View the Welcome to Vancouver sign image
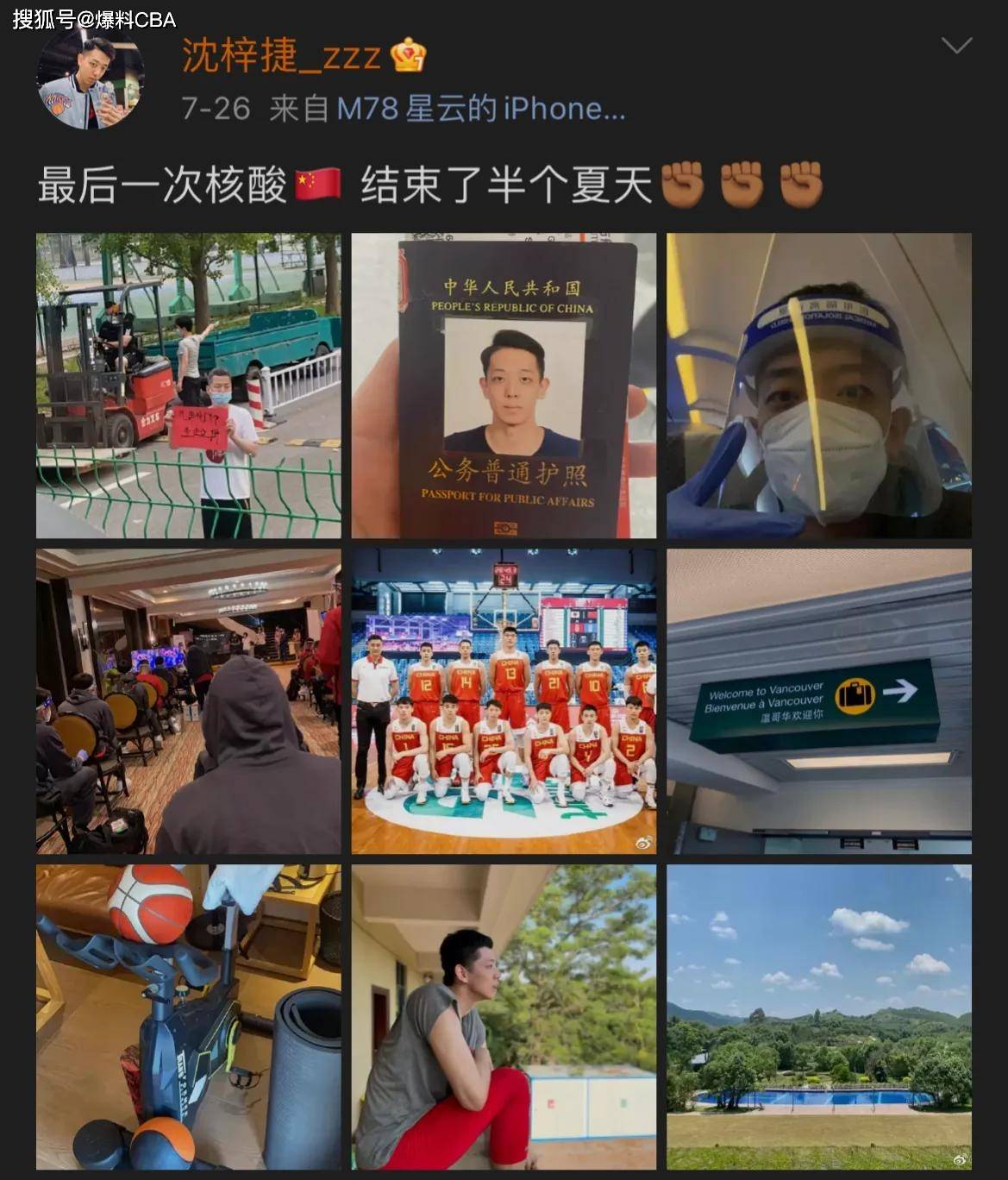 tap(820, 701)
